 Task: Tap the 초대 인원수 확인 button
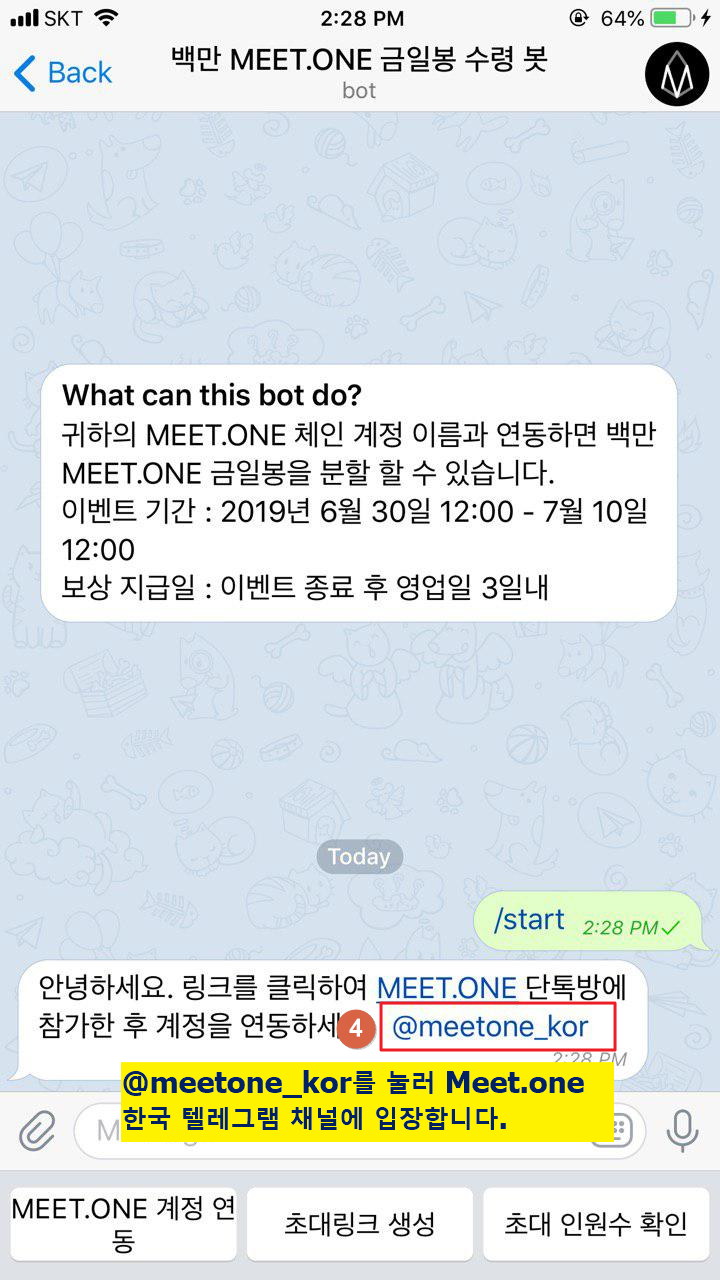[596, 1224]
